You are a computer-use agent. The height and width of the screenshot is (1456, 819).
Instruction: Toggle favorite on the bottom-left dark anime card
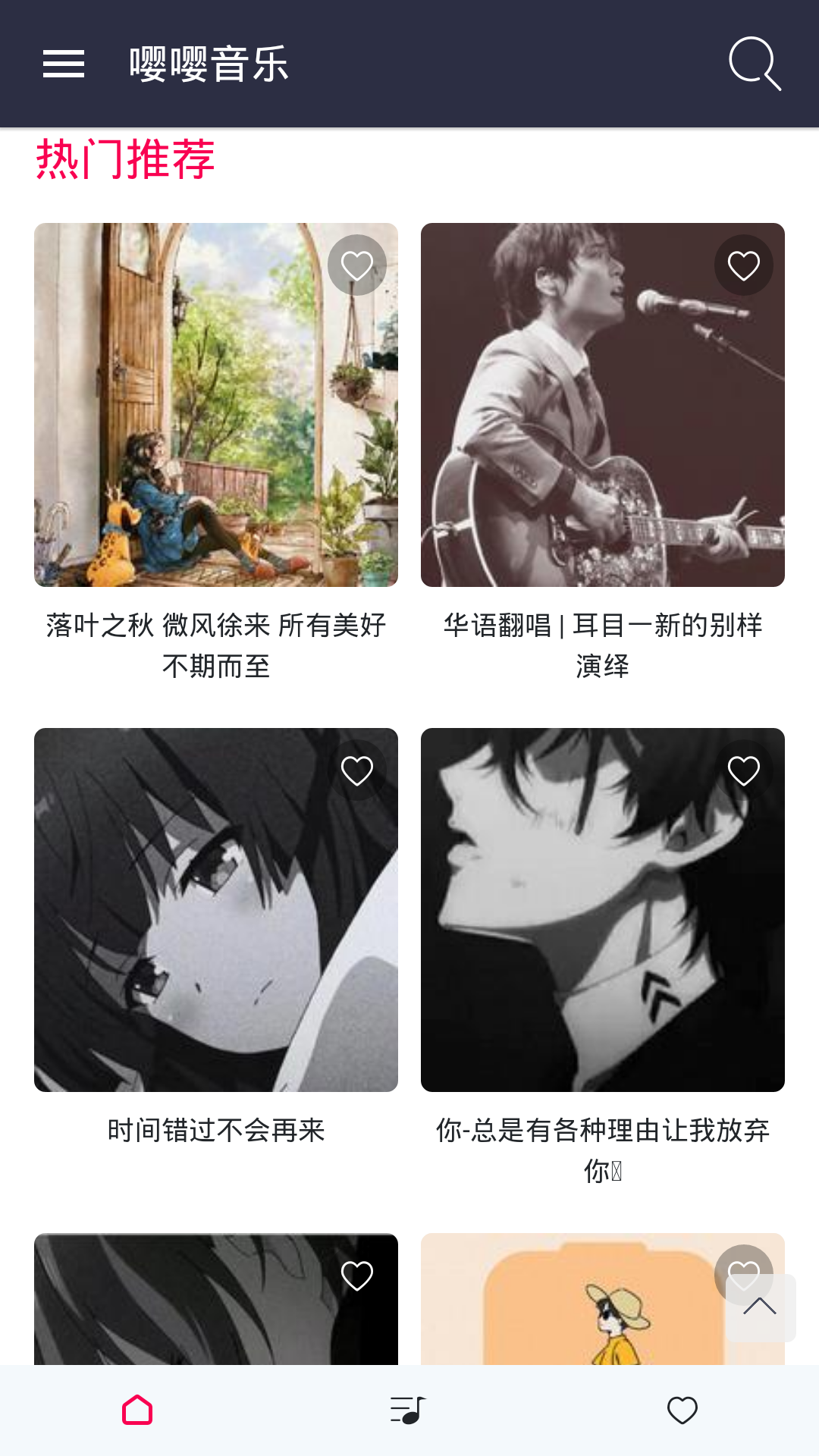(356, 1274)
